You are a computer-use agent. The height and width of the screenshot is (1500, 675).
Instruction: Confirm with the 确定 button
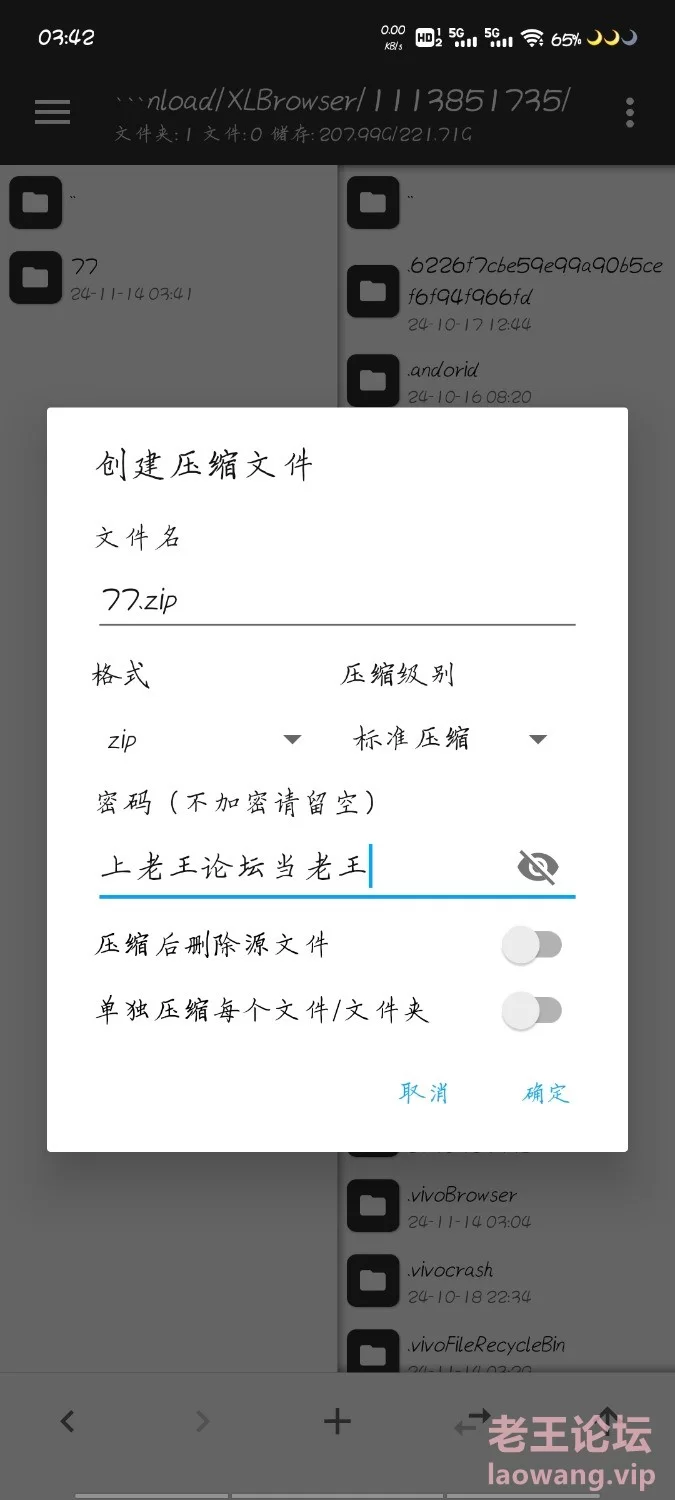[x=546, y=1093]
